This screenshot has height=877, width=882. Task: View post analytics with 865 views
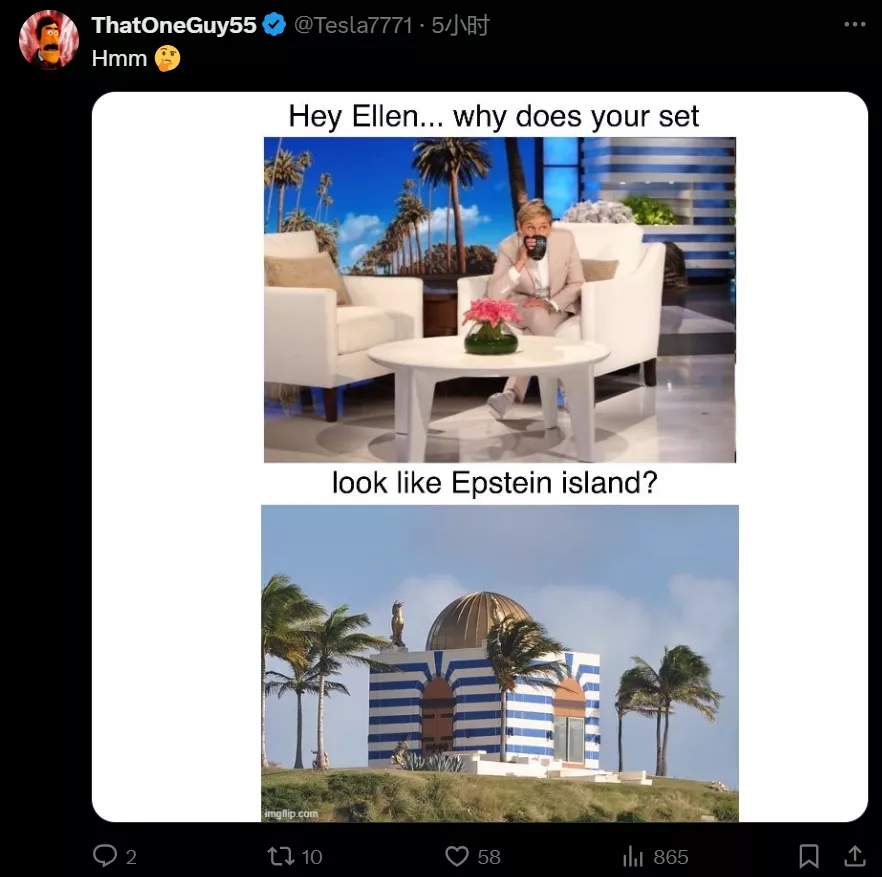(633, 856)
